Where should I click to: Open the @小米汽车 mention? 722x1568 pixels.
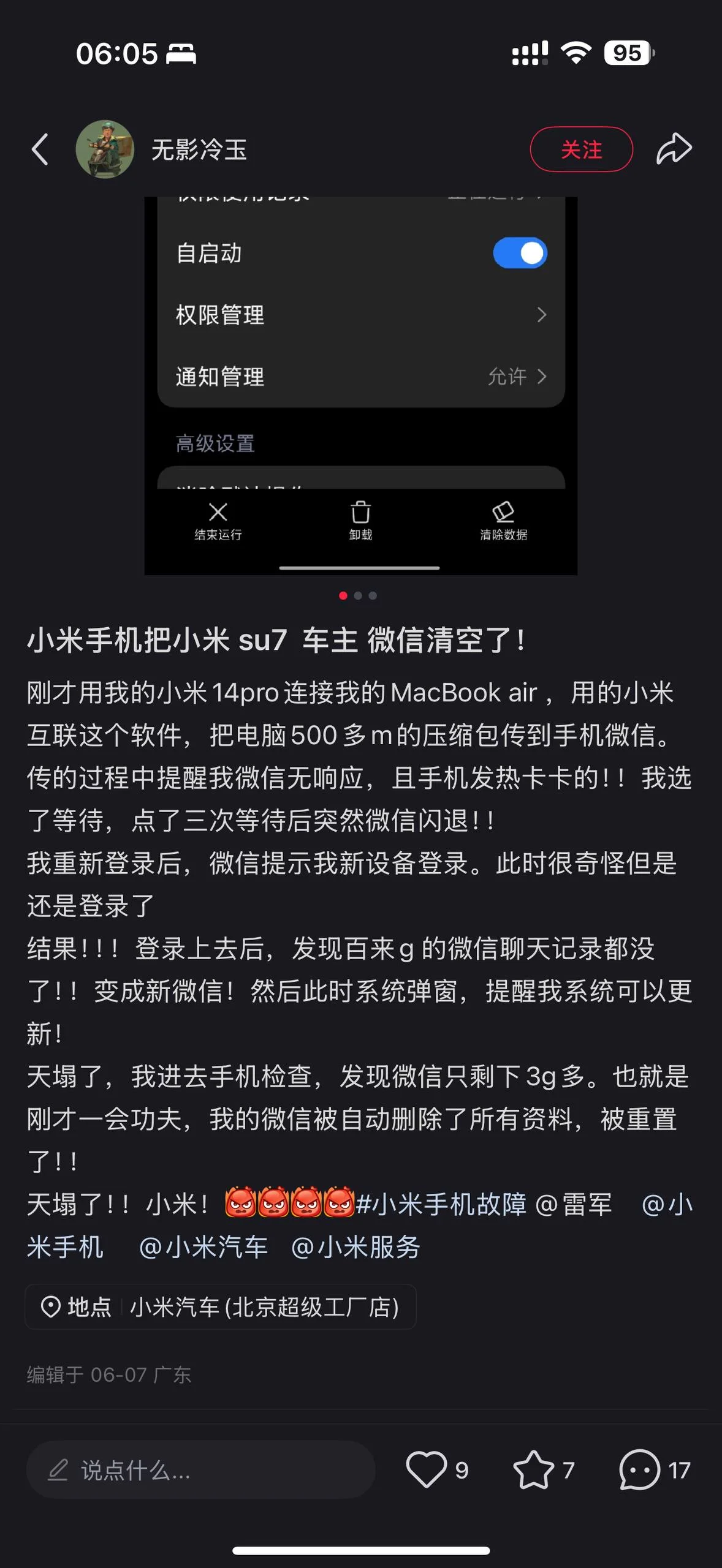(203, 1247)
